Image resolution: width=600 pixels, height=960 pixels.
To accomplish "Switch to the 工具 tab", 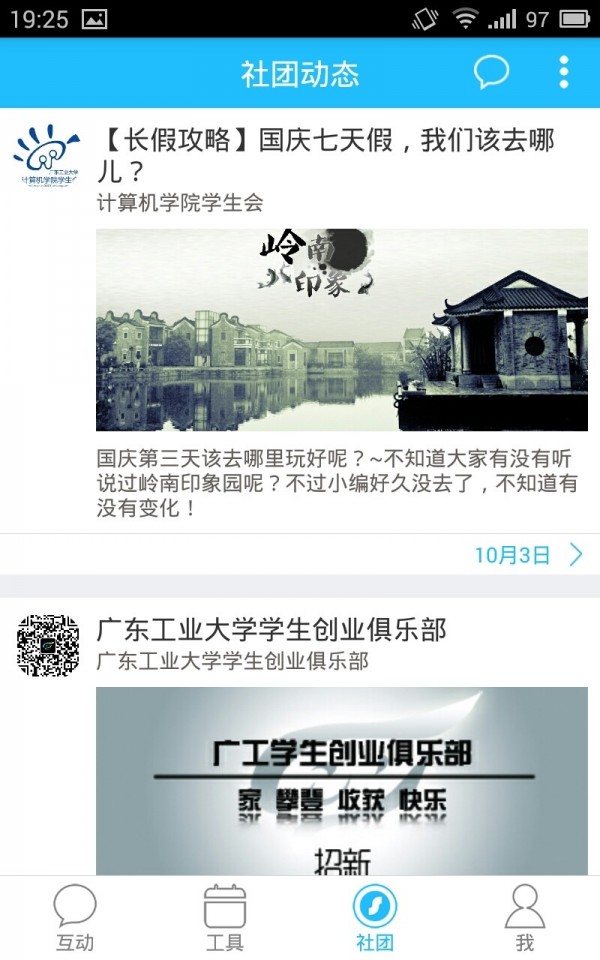I will click(225, 917).
